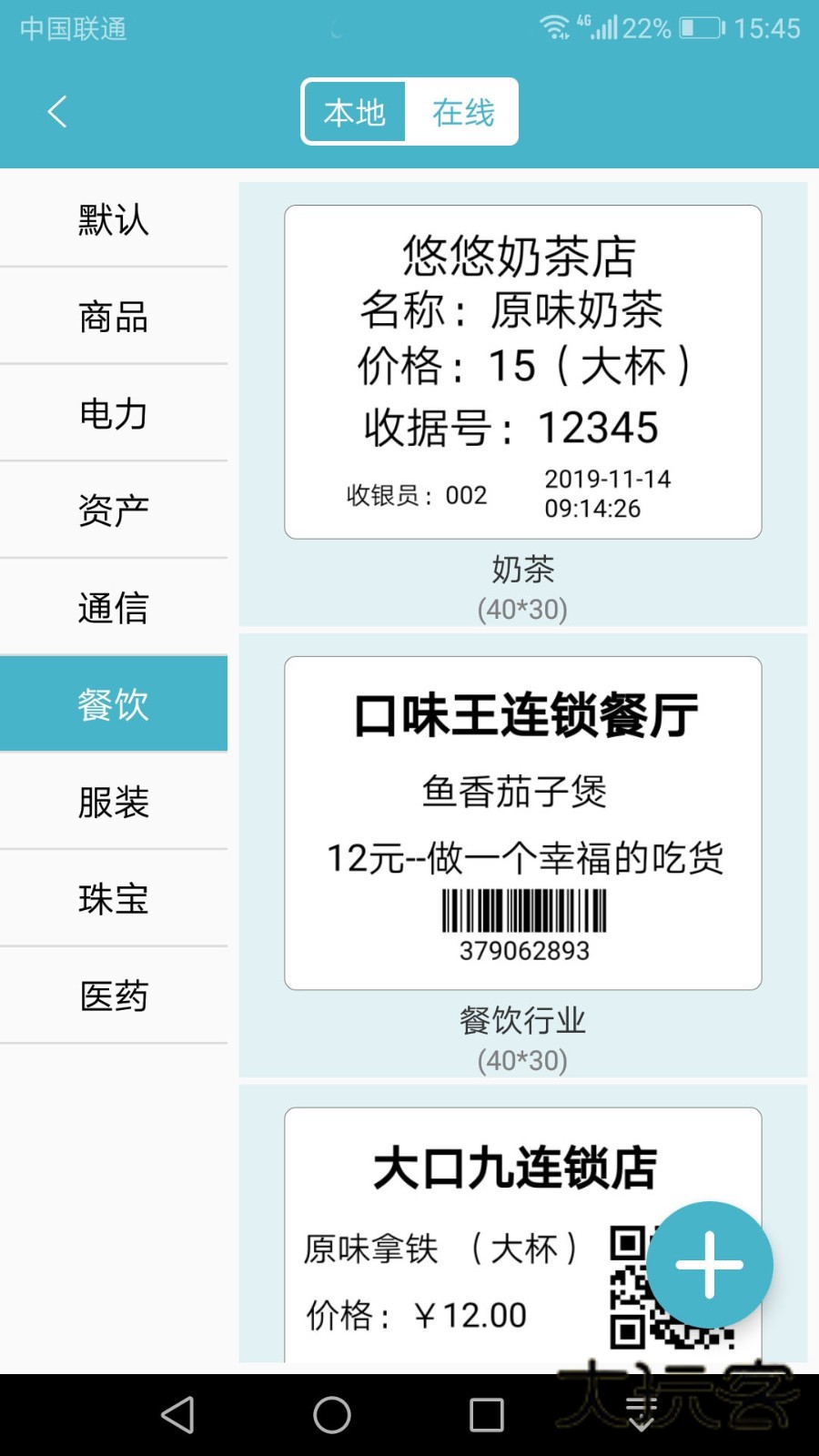Open the 奶茶 label template

[522, 371]
